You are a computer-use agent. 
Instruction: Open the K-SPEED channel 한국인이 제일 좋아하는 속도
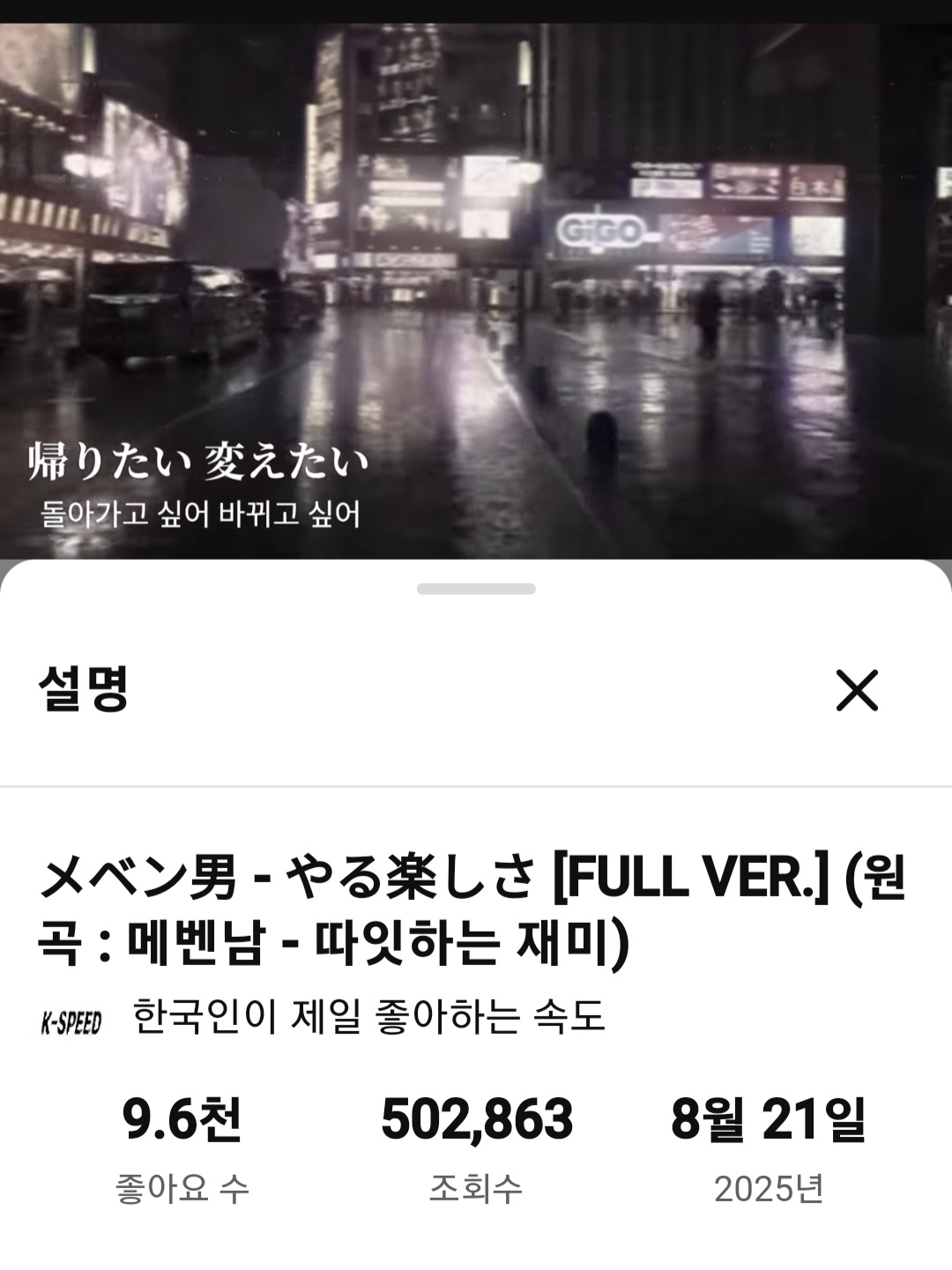click(368, 1018)
